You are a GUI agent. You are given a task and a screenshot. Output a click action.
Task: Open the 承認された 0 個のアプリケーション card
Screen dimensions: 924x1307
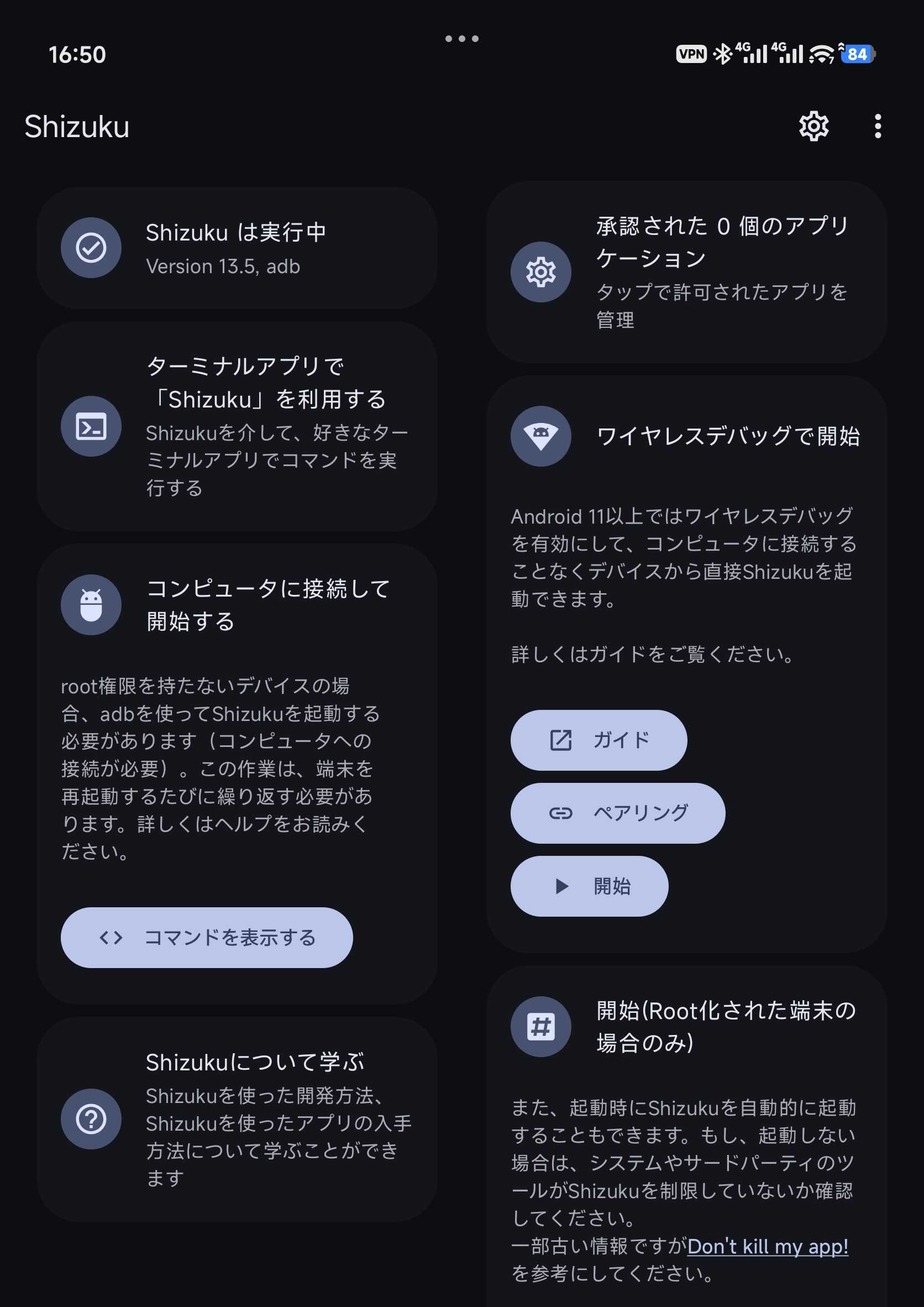tap(686, 272)
